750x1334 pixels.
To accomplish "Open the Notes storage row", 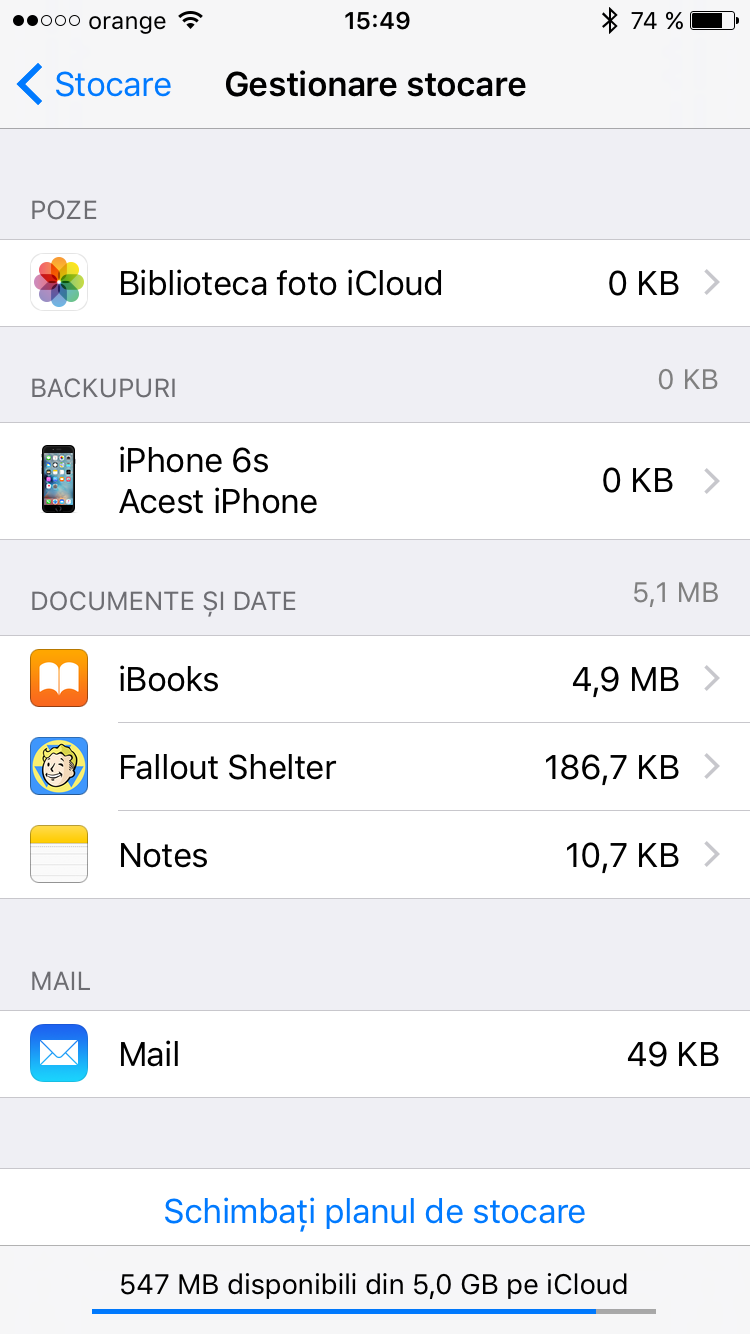I will click(x=375, y=854).
